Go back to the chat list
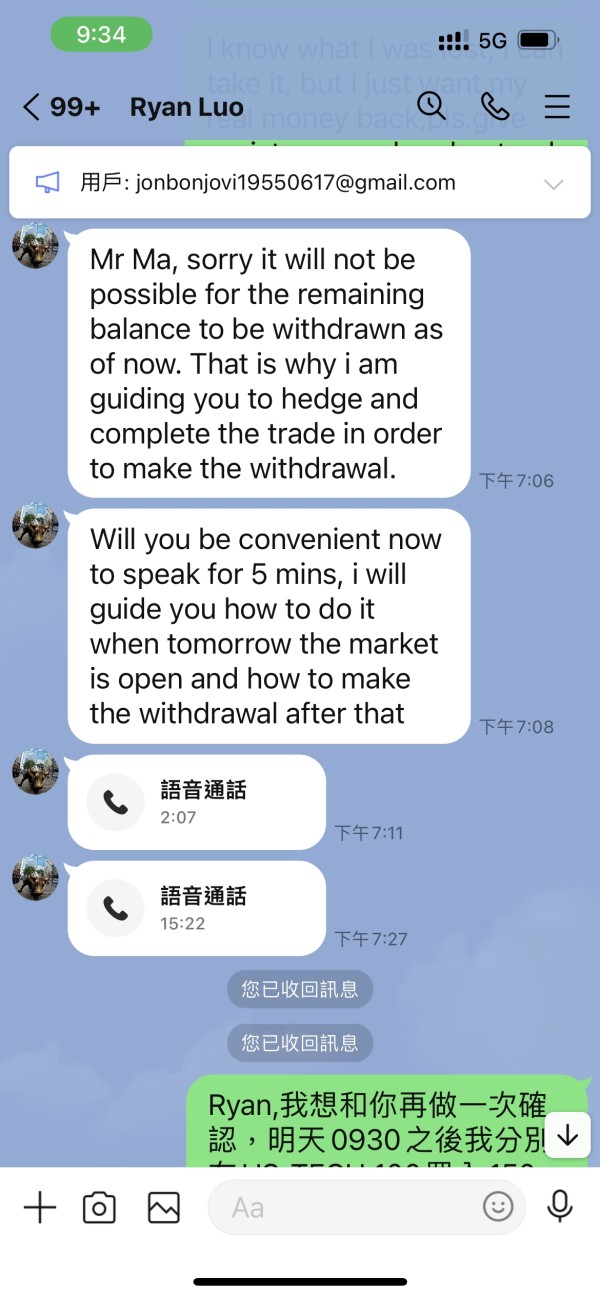The height and width of the screenshot is (1298, 600). [32, 107]
